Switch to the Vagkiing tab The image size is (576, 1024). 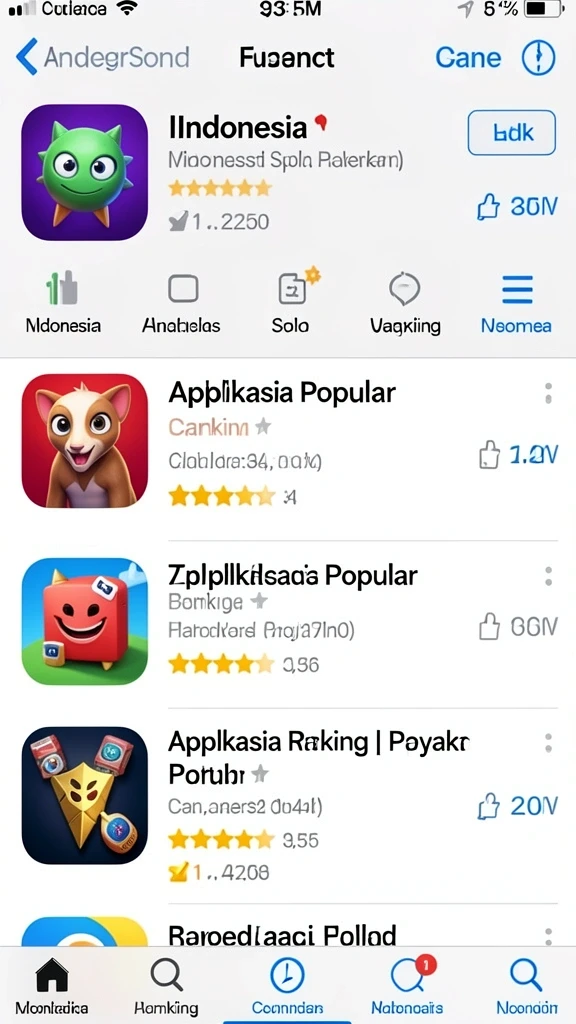click(405, 303)
